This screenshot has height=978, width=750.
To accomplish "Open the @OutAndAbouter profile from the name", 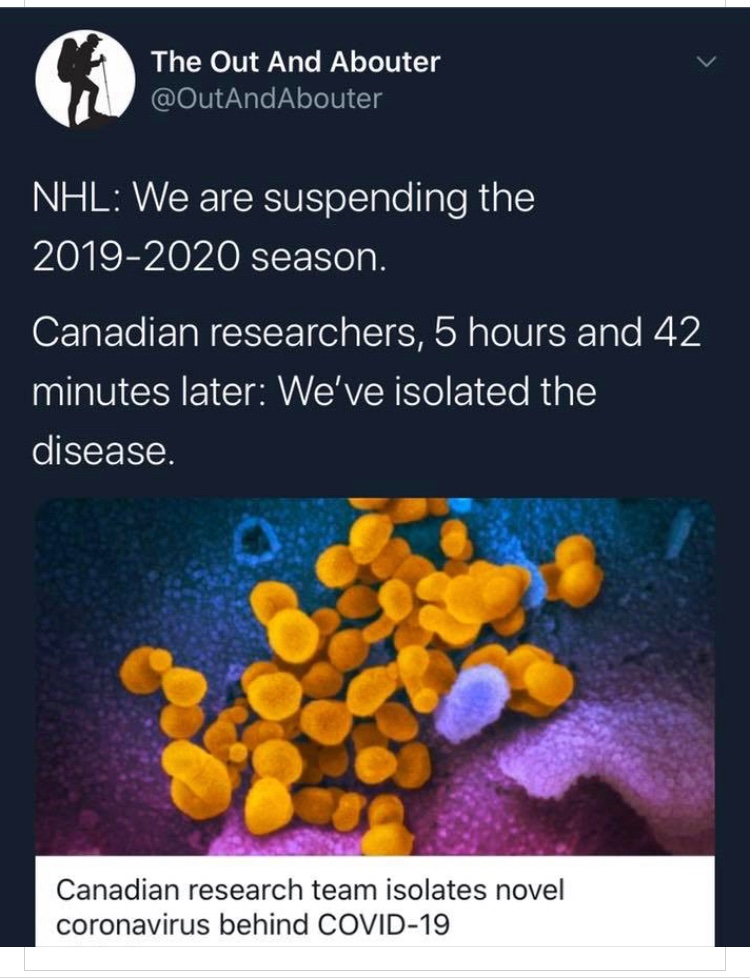I will click(295, 62).
